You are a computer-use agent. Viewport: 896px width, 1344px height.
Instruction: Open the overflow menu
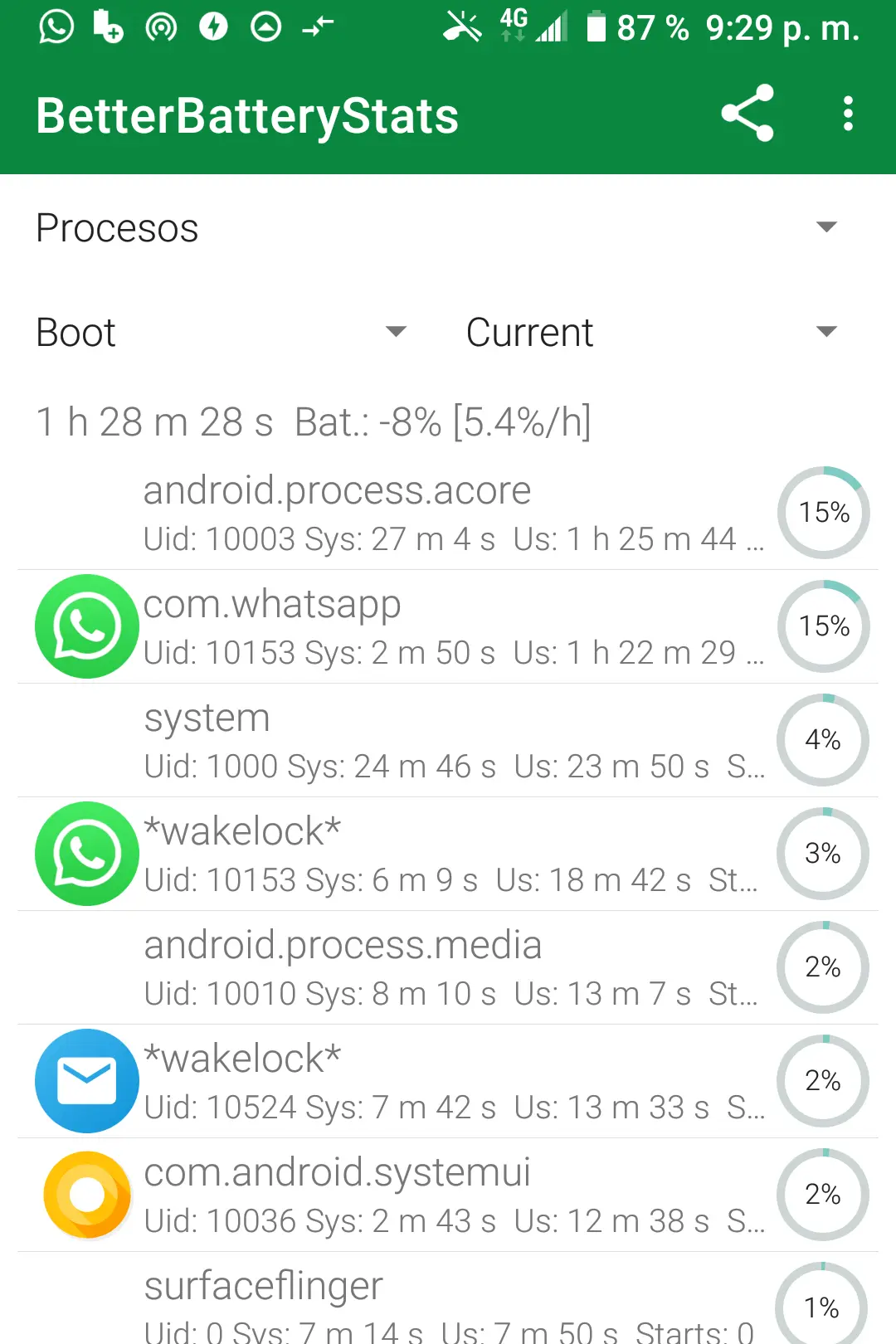[x=848, y=114]
